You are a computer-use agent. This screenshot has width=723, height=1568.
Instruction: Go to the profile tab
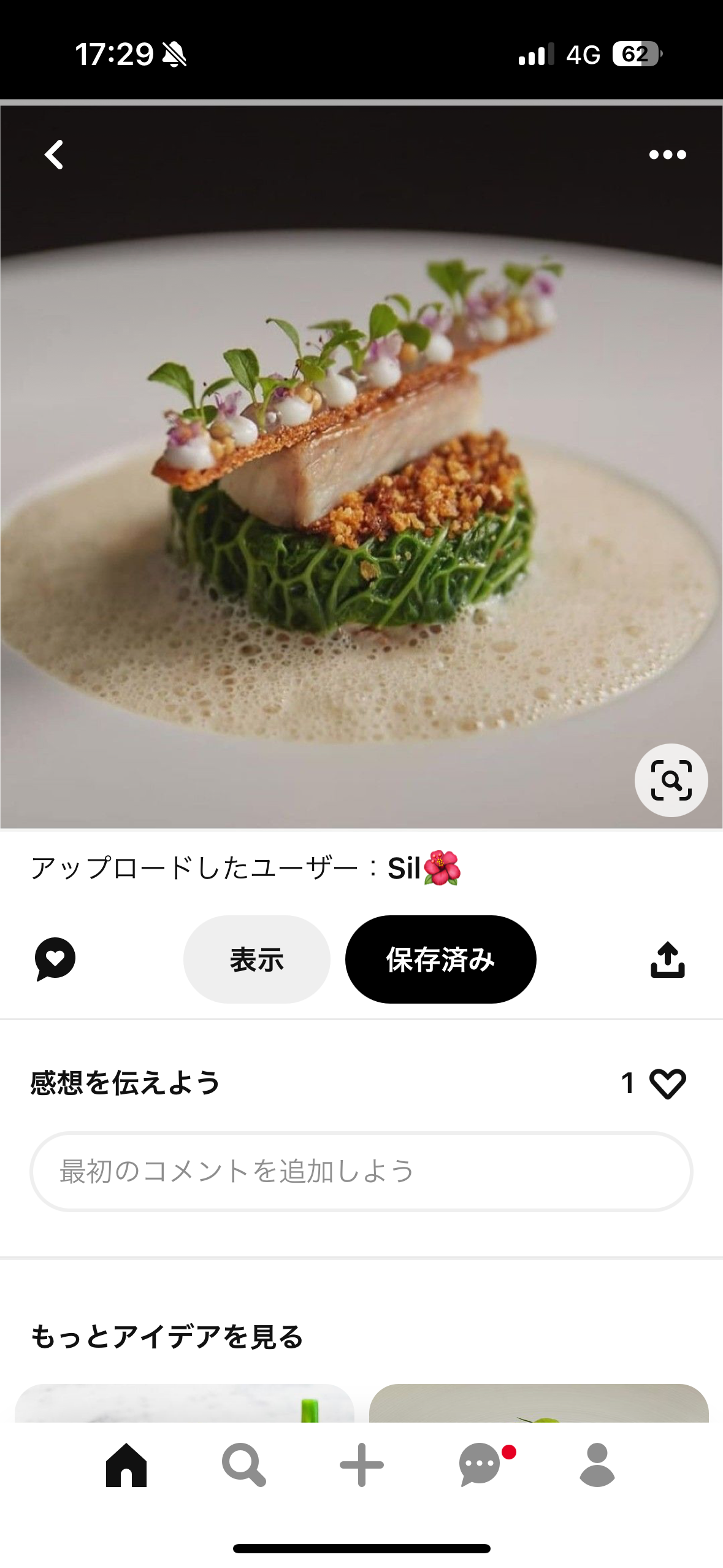pyautogui.click(x=597, y=1465)
